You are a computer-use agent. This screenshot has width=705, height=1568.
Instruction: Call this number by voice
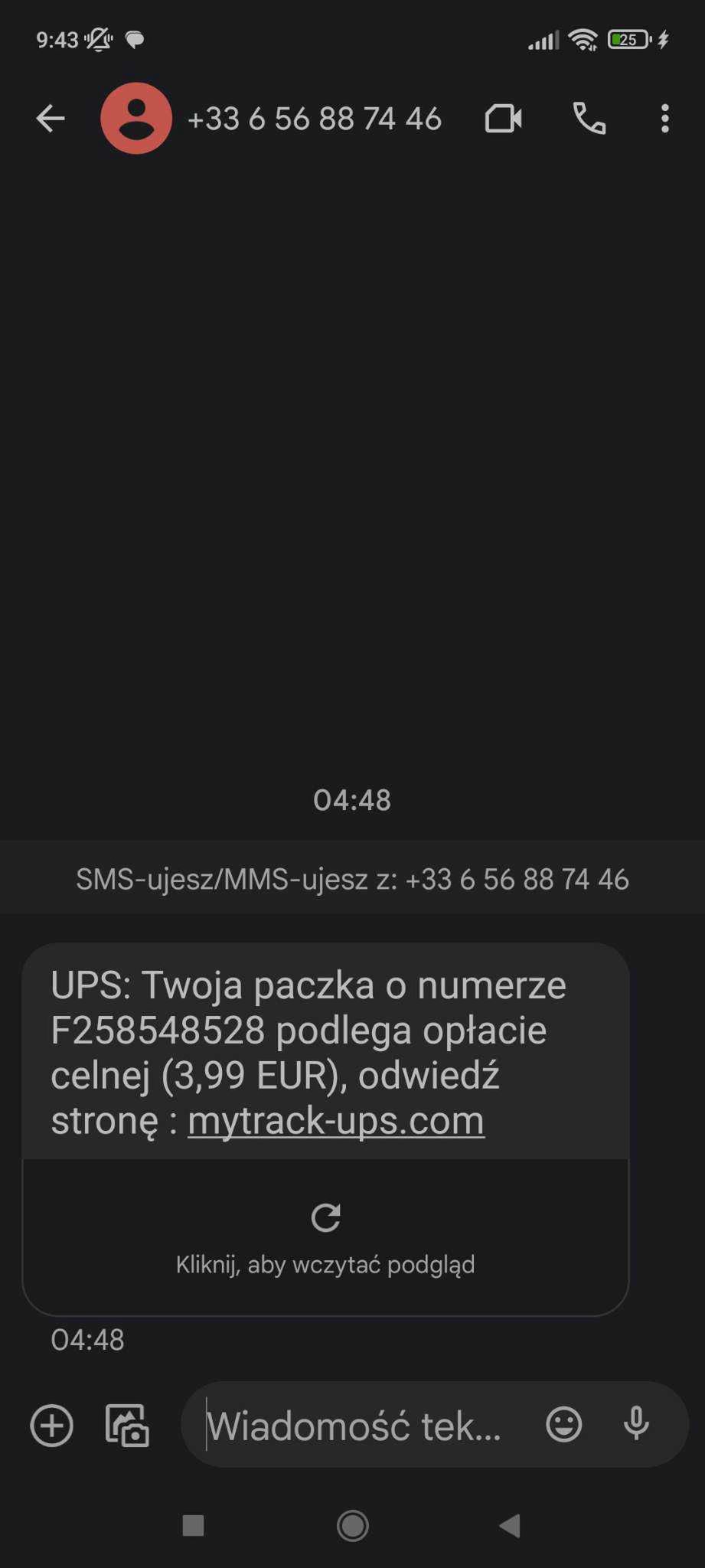coord(589,119)
